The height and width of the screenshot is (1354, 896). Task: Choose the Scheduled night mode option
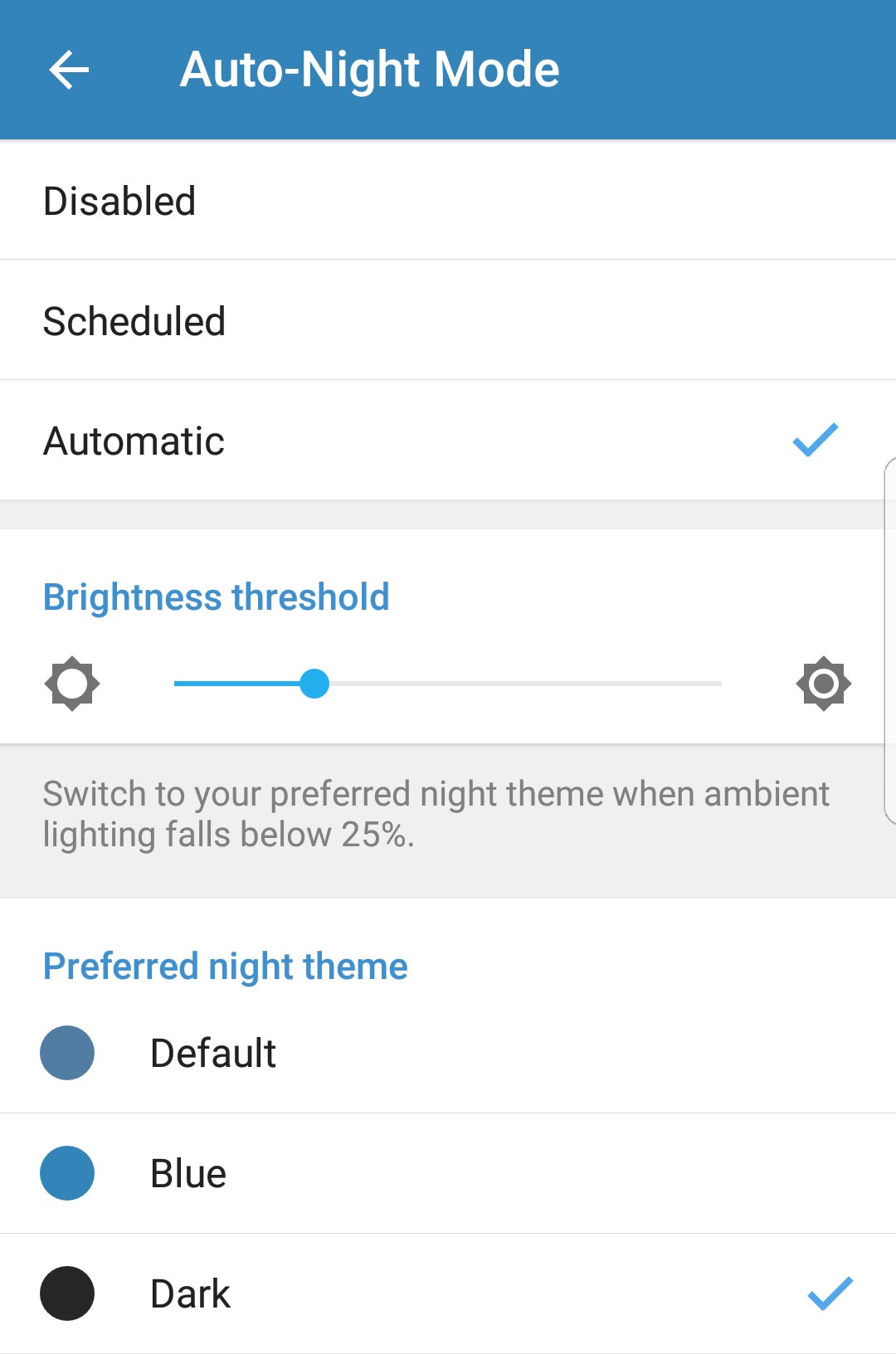click(x=448, y=320)
